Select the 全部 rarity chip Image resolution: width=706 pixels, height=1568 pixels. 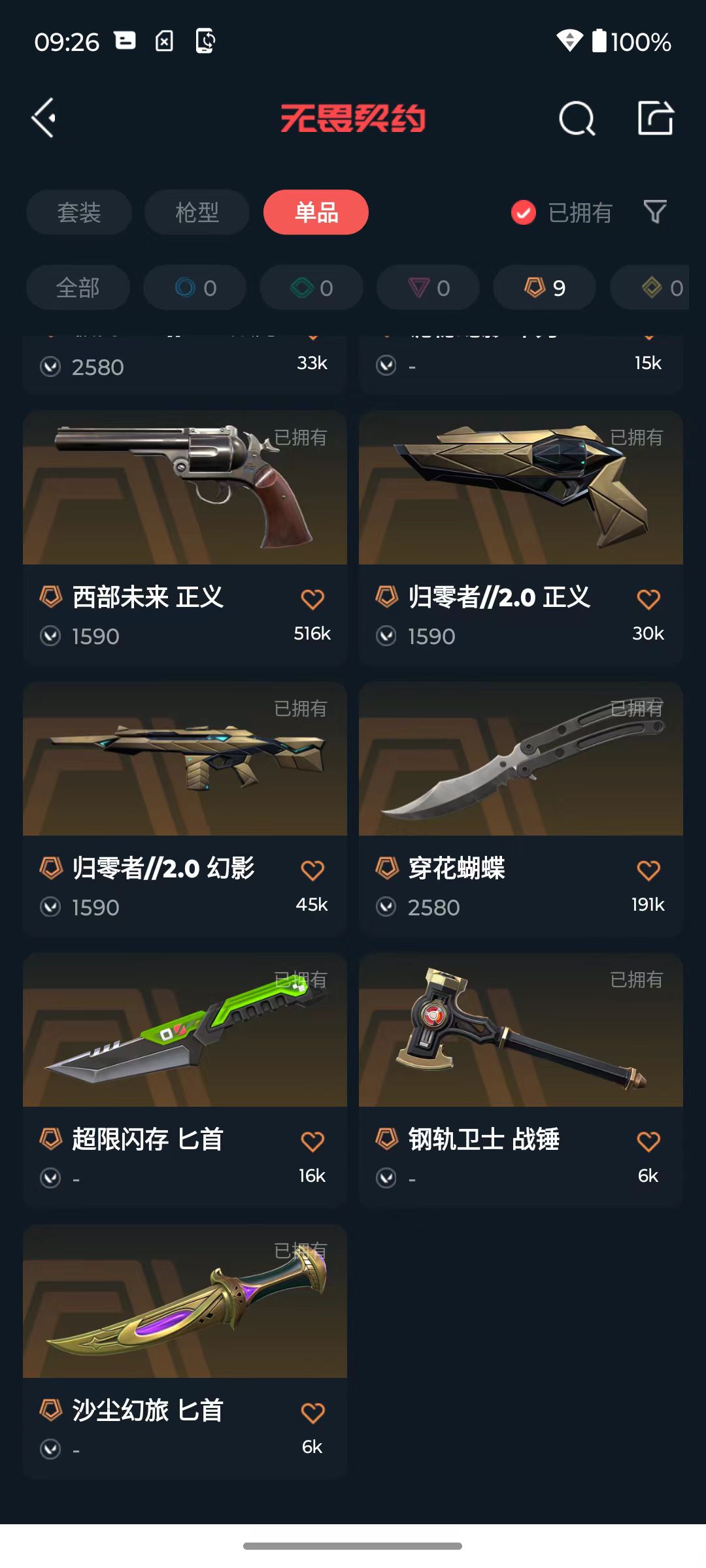[x=78, y=287]
